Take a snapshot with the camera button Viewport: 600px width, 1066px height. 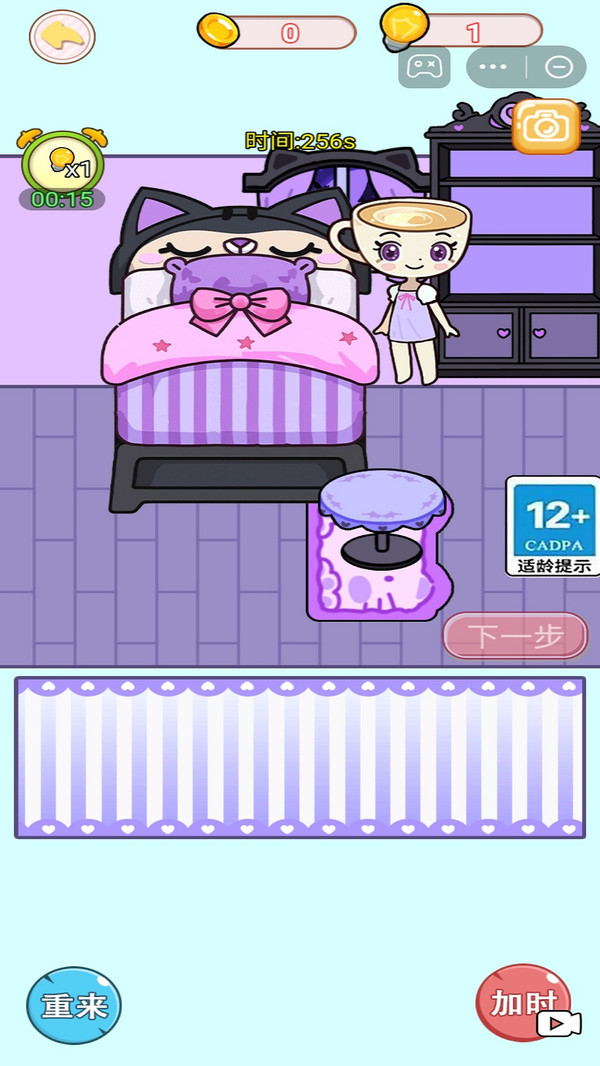(546, 126)
